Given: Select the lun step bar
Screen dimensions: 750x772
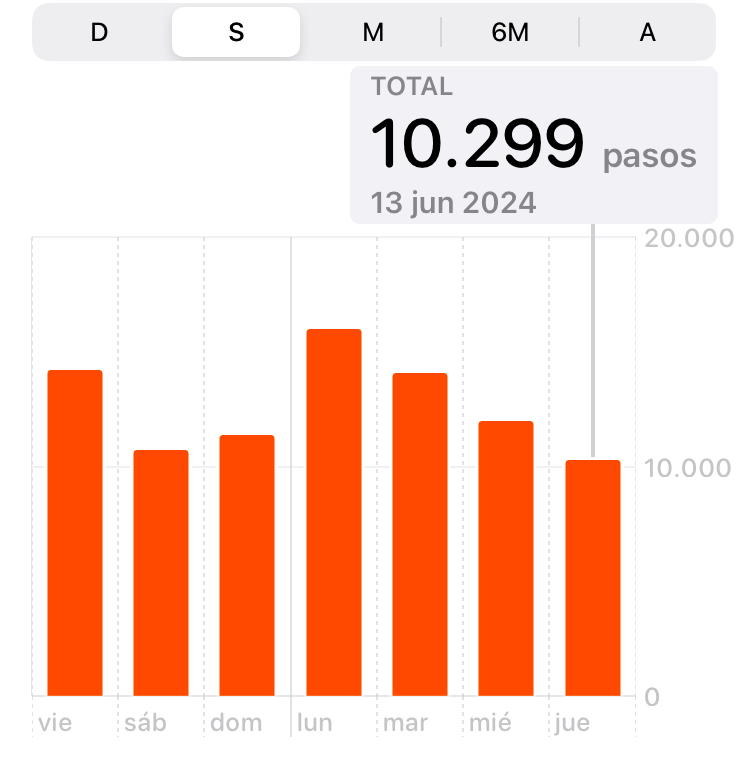Looking at the screenshot, I should [333, 512].
